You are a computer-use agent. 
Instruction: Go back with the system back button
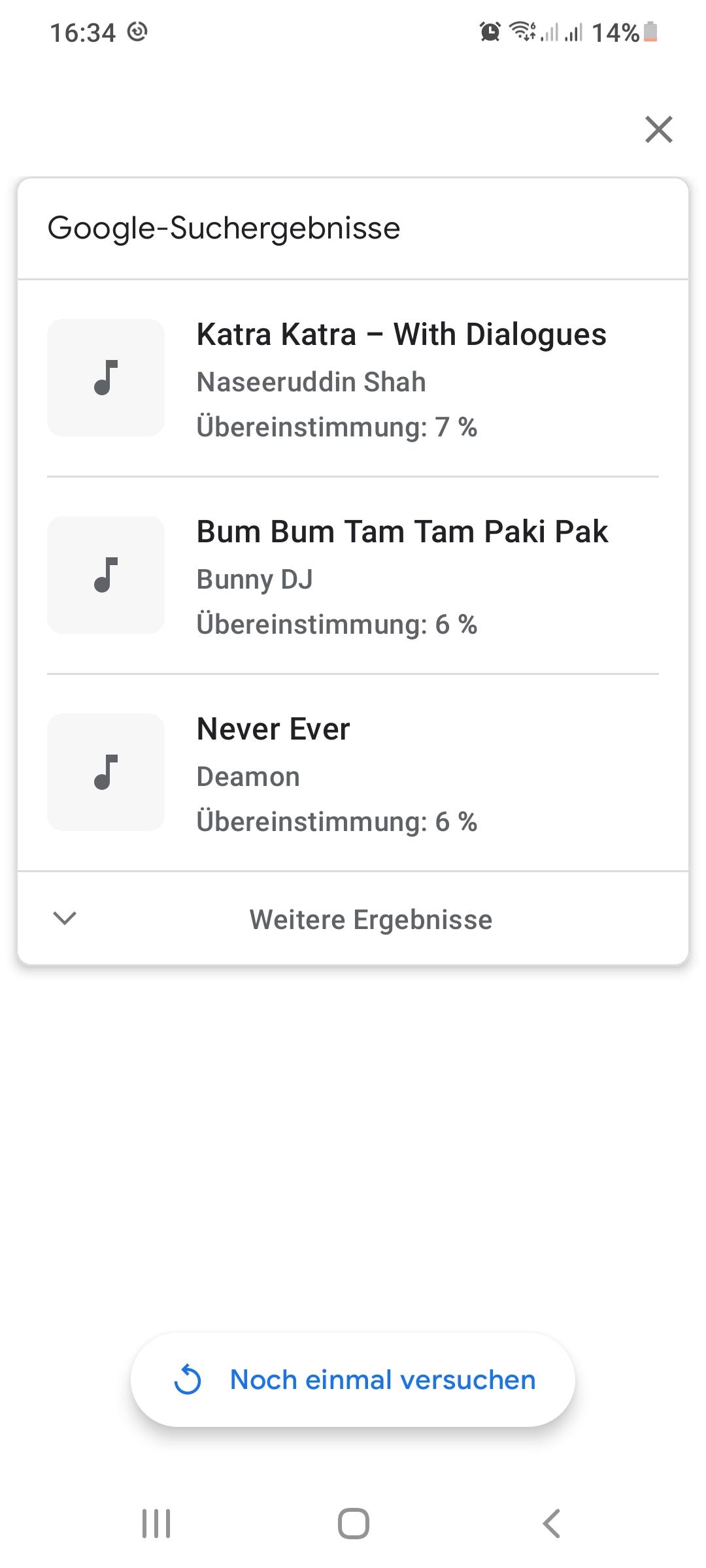tap(551, 1524)
